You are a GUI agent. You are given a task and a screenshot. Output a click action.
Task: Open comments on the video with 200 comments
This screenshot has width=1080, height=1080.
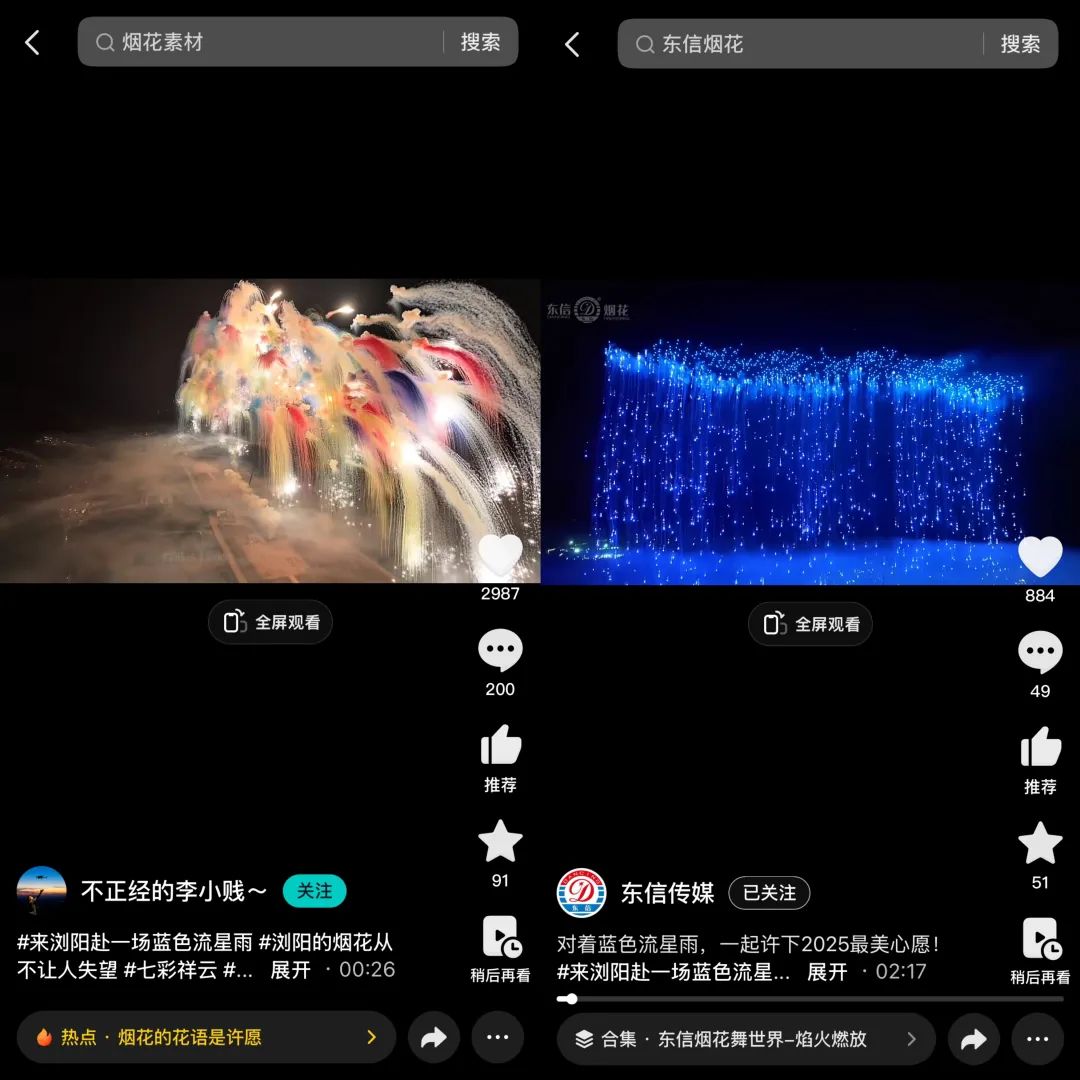[500, 652]
